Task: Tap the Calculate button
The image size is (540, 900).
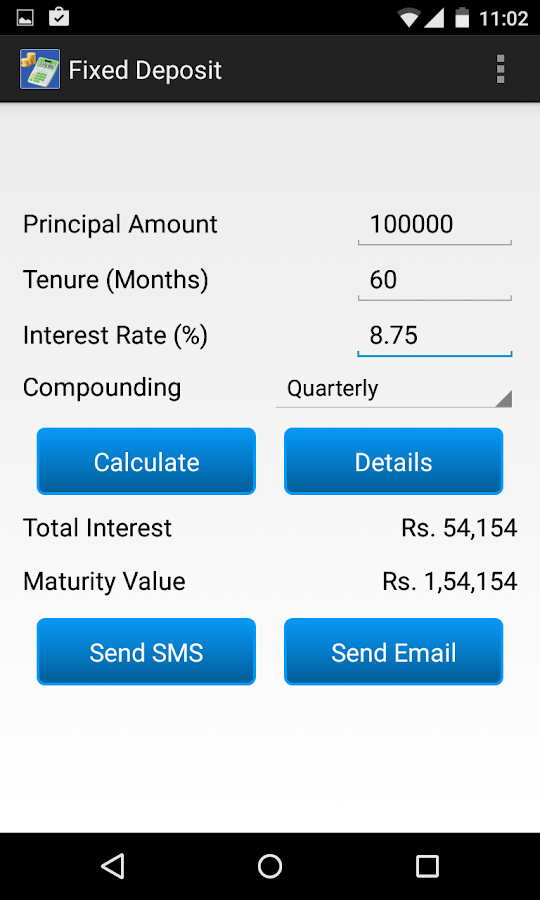Action: 146,461
